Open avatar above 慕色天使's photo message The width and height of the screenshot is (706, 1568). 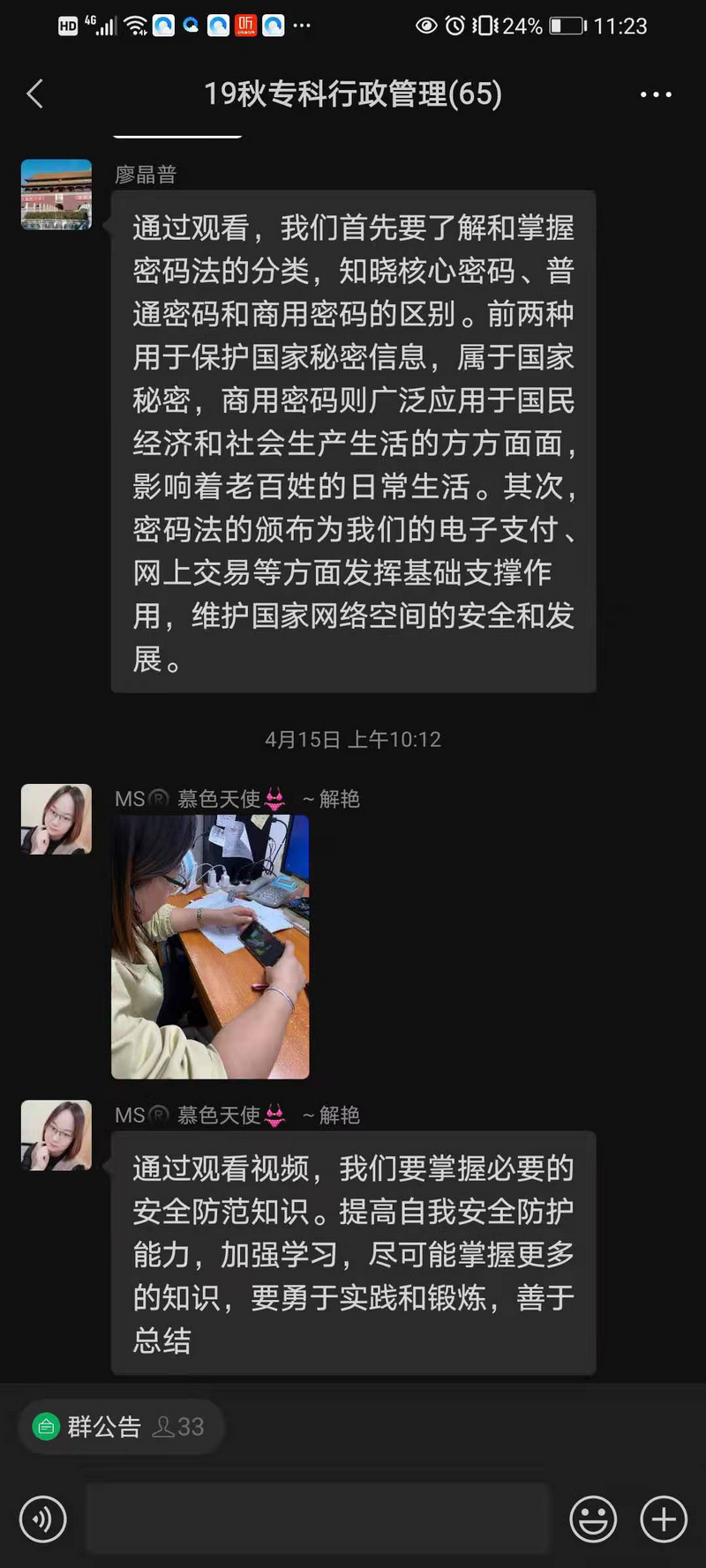[x=56, y=819]
